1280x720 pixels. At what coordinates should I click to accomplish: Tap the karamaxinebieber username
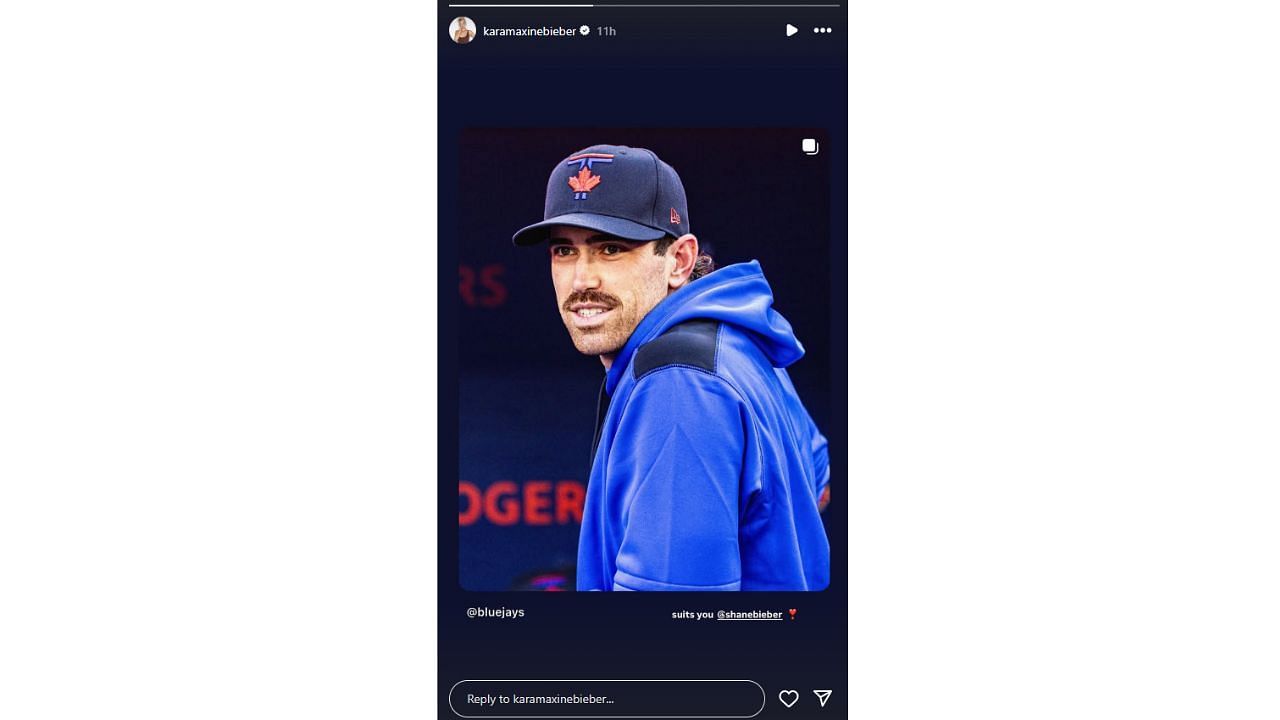[x=529, y=31]
